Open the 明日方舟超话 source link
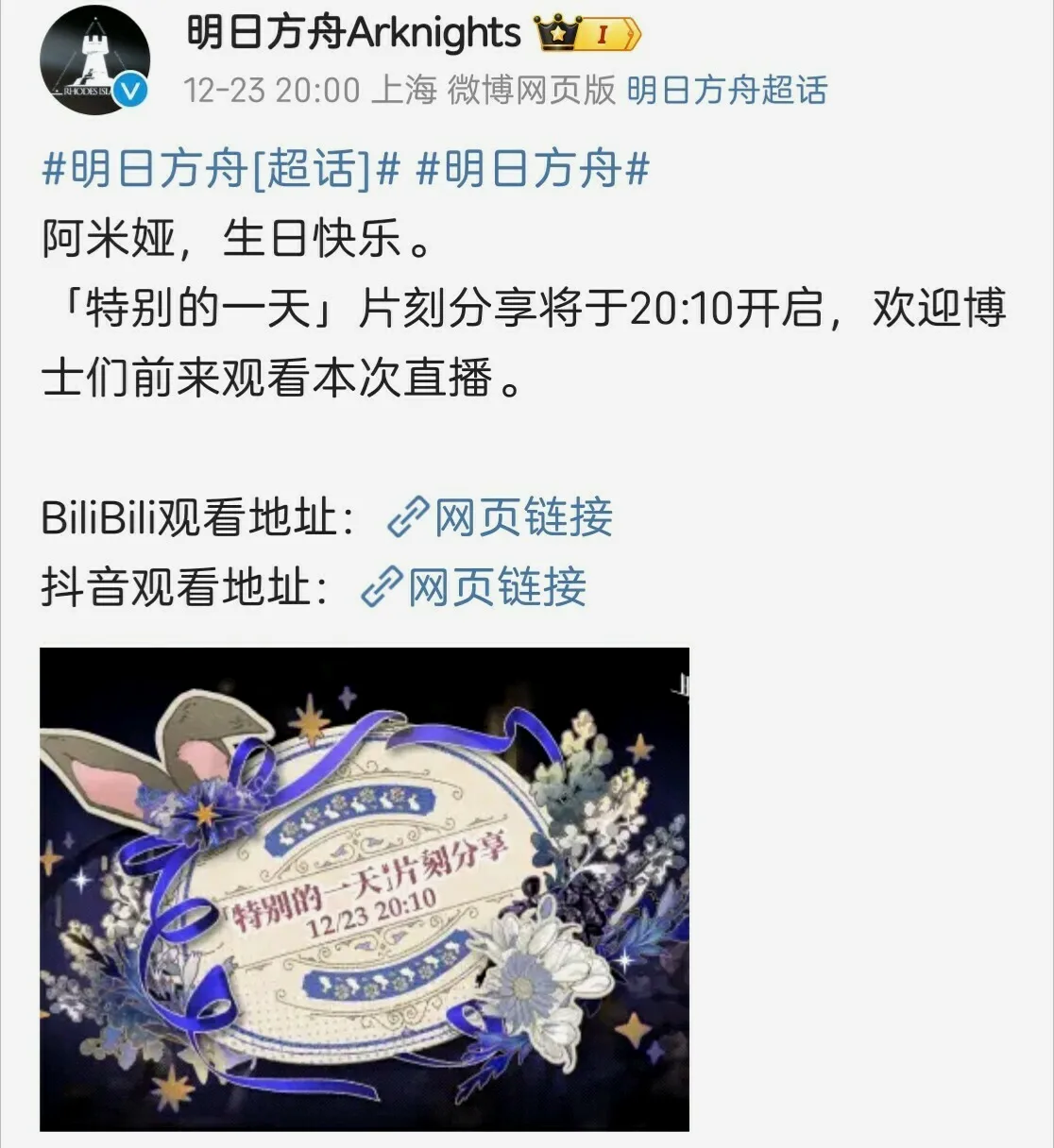The width and height of the screenshot is (1054, 1148). (x=726, y=91)
